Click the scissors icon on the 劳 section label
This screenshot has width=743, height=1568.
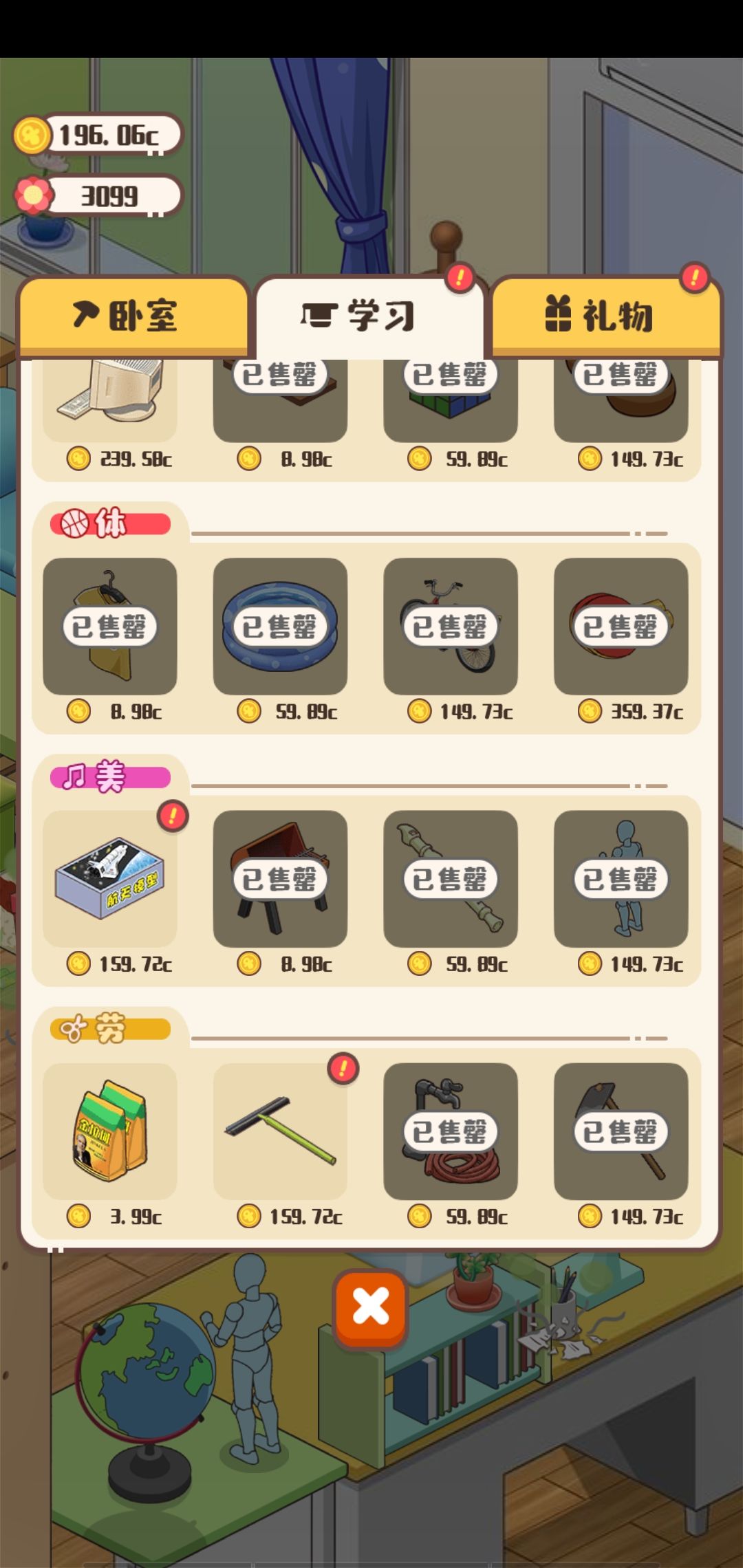(76, 1028)
